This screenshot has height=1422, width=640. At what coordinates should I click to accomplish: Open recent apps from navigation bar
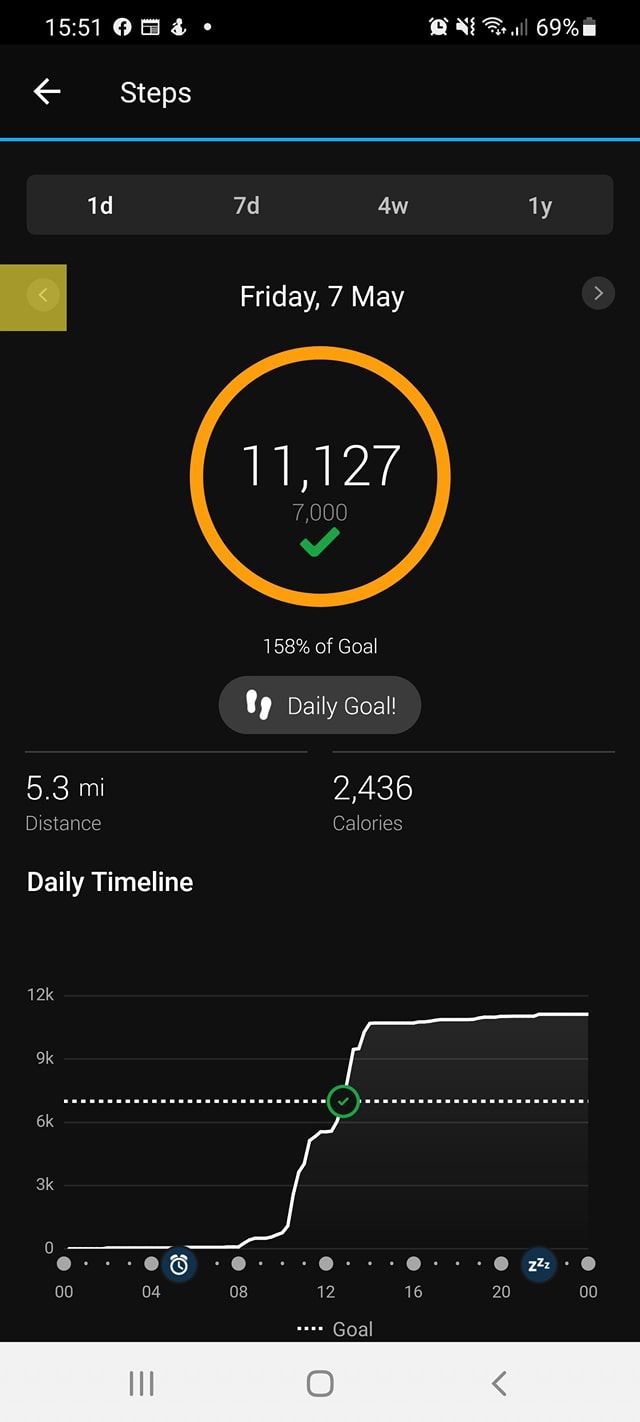[x=142, y=1383]
